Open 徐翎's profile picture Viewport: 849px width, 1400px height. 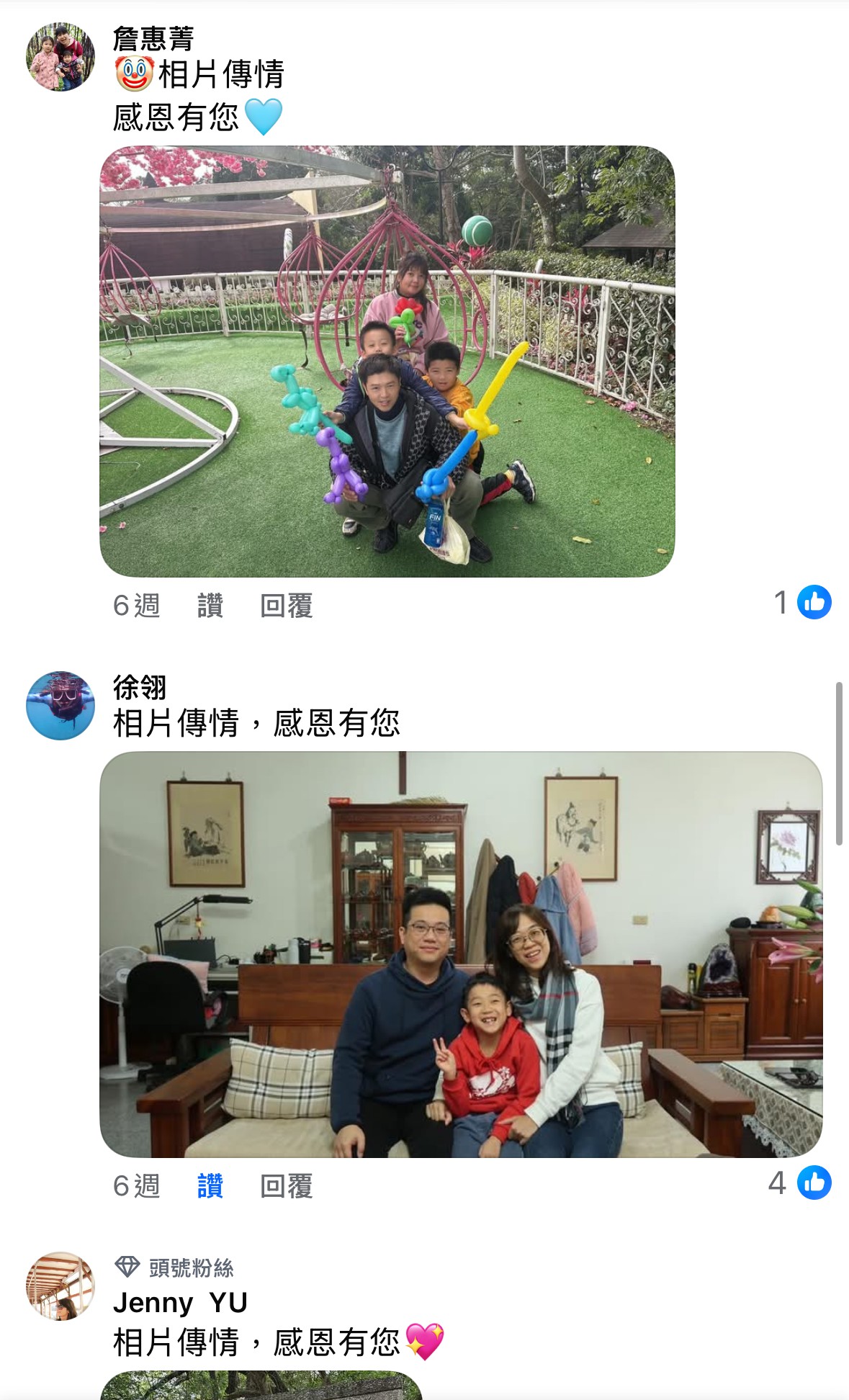[x=60, y=706]
